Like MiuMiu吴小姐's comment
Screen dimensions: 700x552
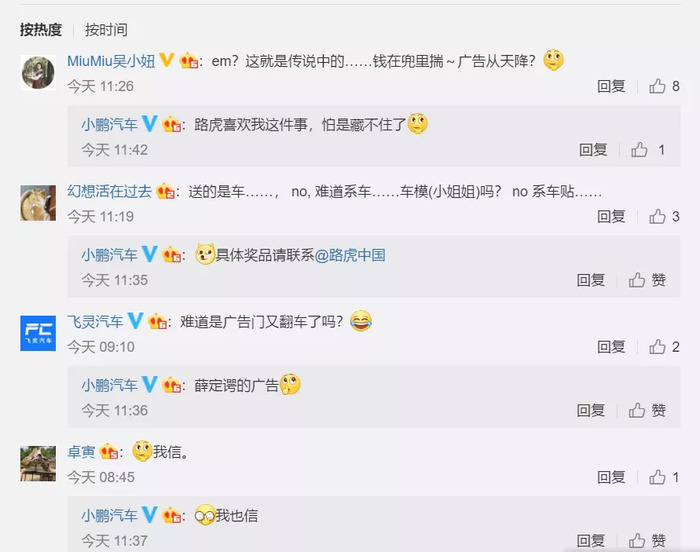[x=658, y=87]
